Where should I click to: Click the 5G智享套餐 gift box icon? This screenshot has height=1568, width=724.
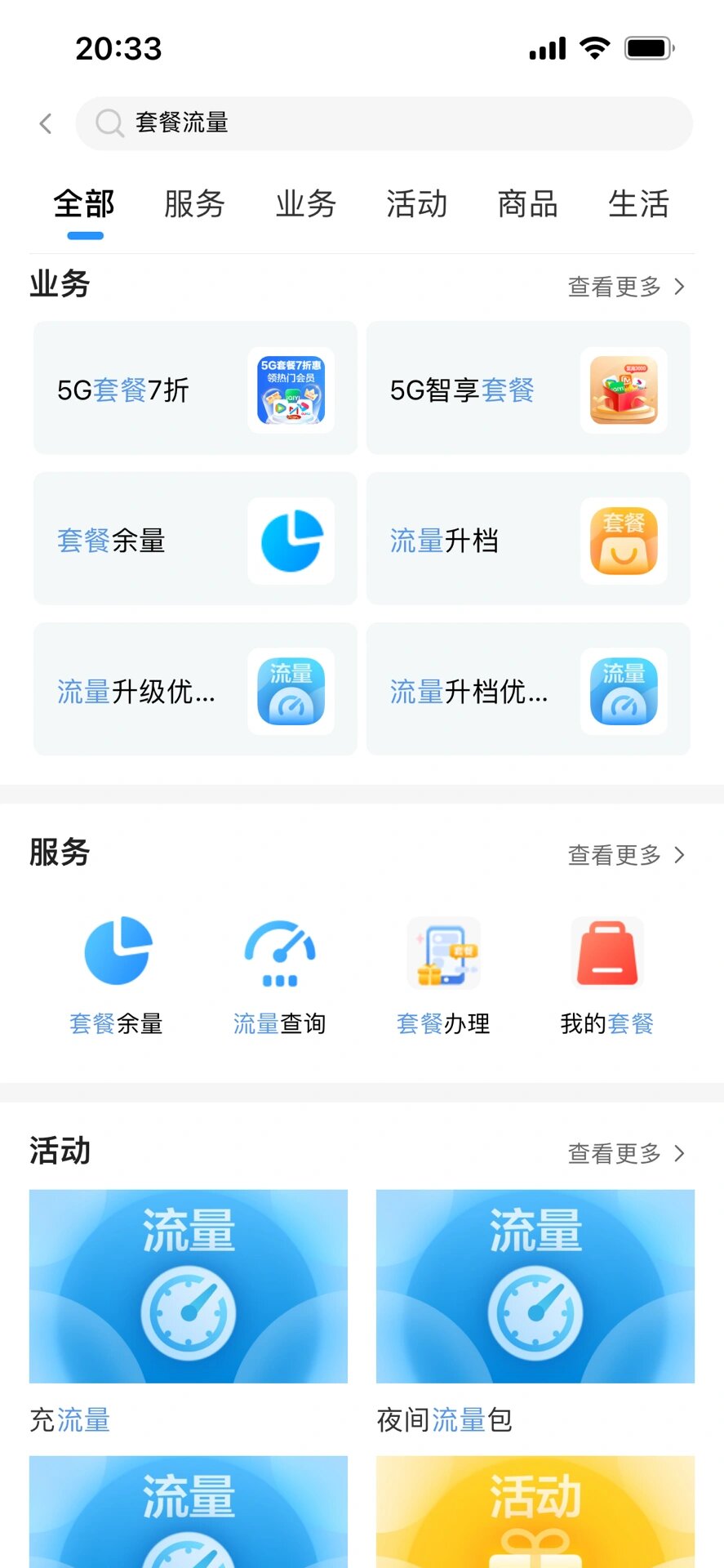tap(623, 390)
